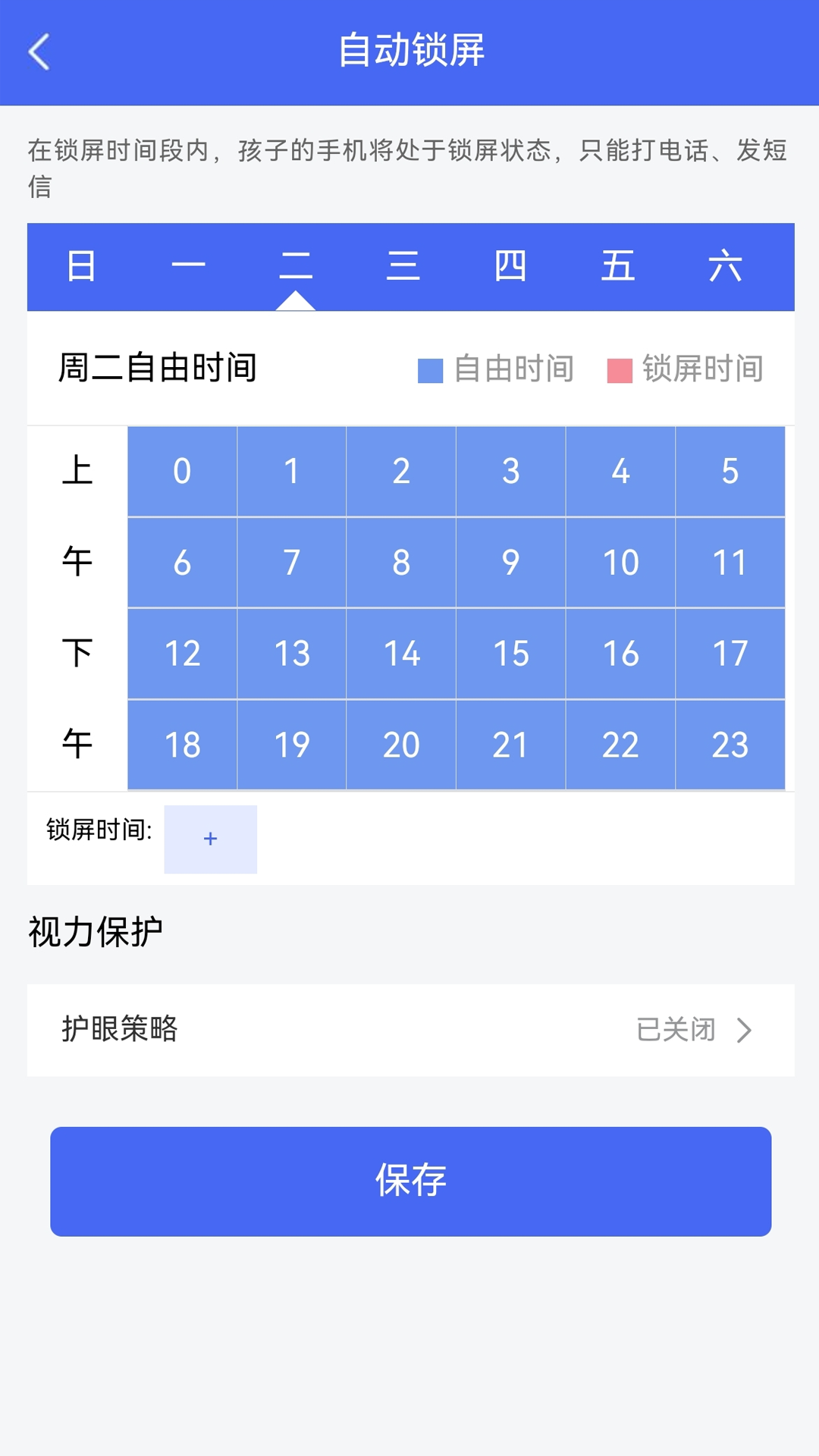Toggle hour 0 in the time grid
Screen dimensions: 819x1456
click(182, 471)
